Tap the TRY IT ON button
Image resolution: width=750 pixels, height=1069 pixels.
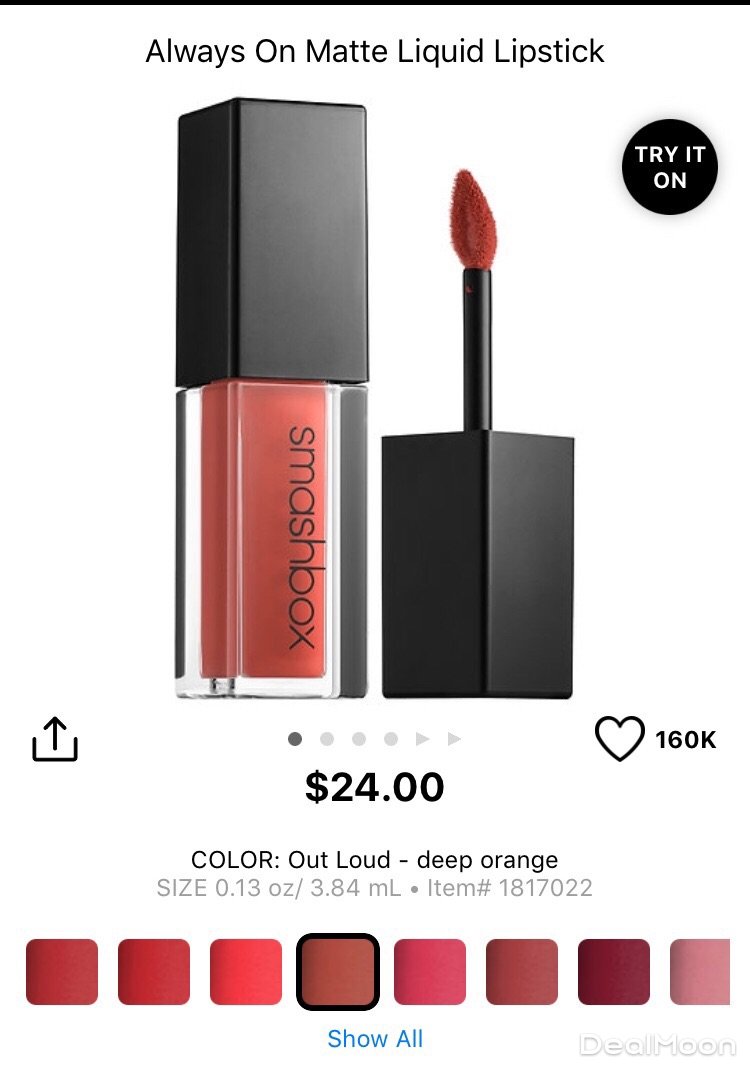[x=669, y=167]
